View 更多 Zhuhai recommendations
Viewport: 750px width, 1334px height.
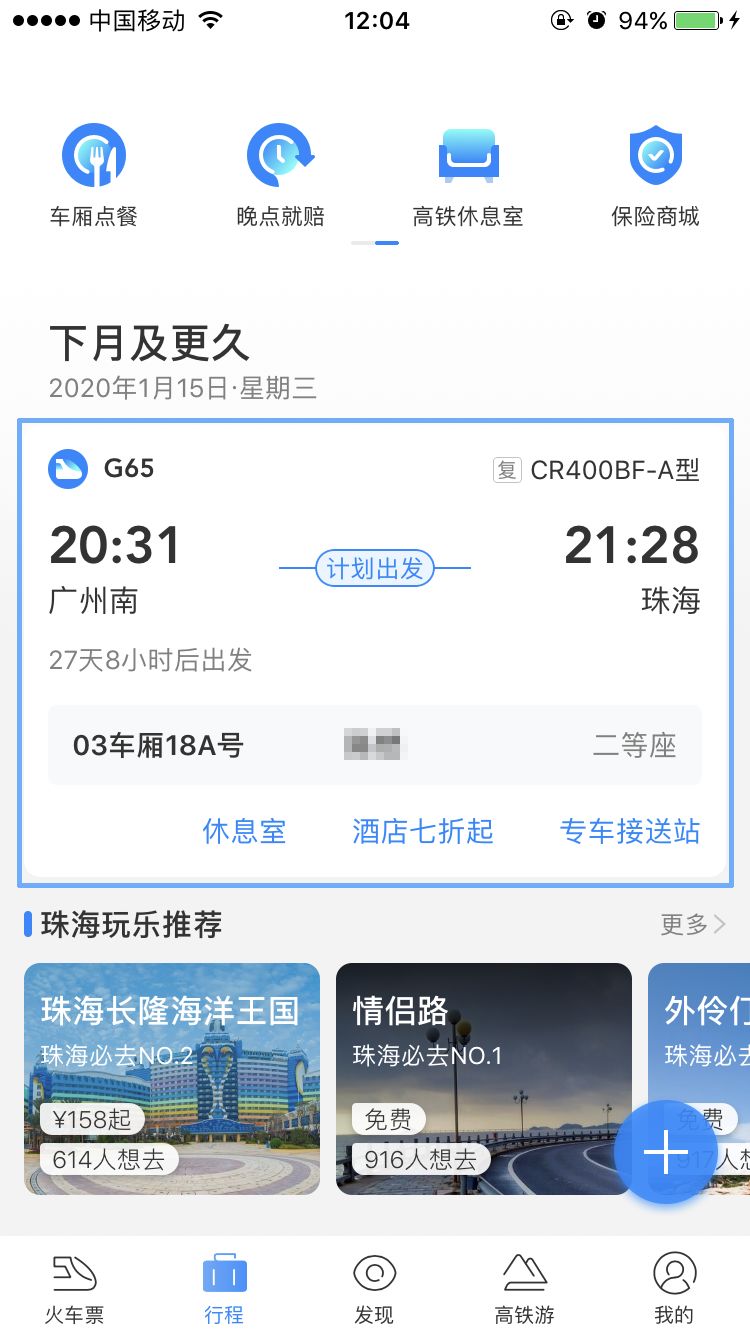coord(692,925)
